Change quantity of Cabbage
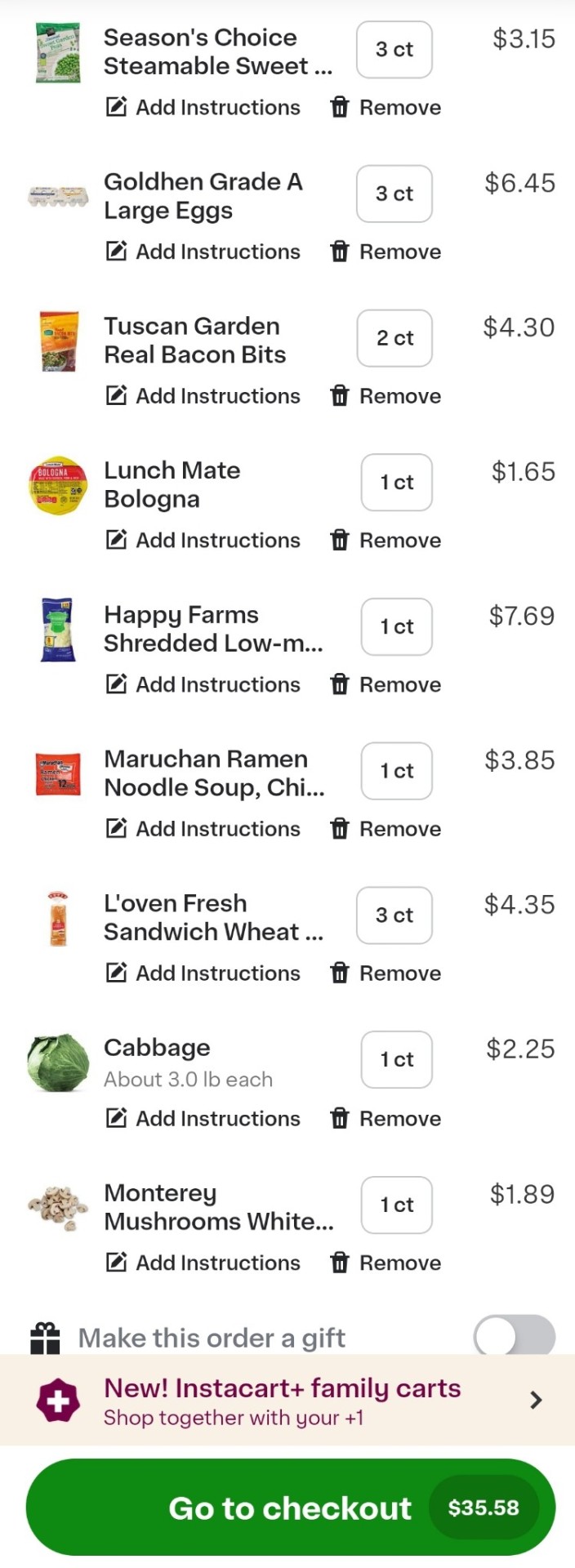 [x=396, y=1059]
